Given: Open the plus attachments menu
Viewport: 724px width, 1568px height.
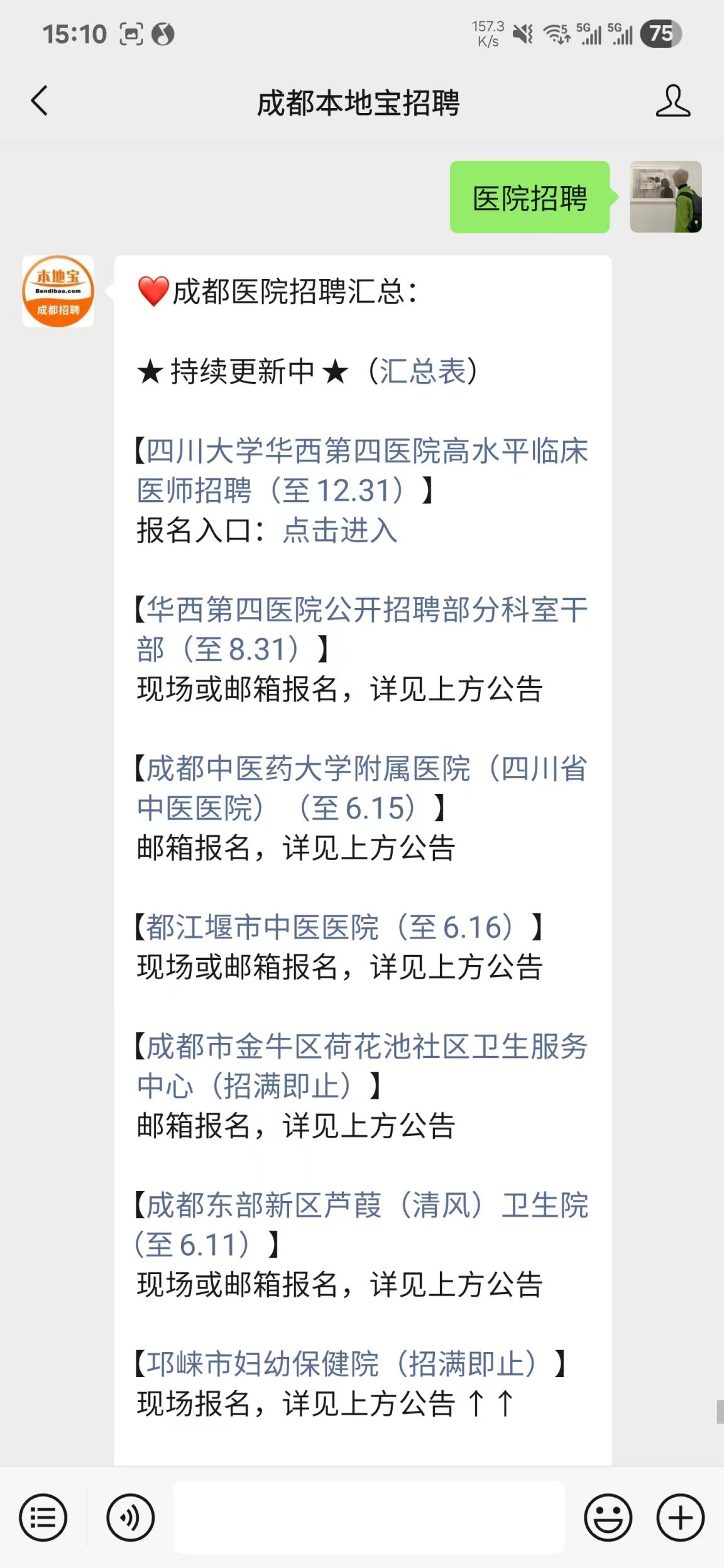Looking at the screenshot, I should [681, 1518].
